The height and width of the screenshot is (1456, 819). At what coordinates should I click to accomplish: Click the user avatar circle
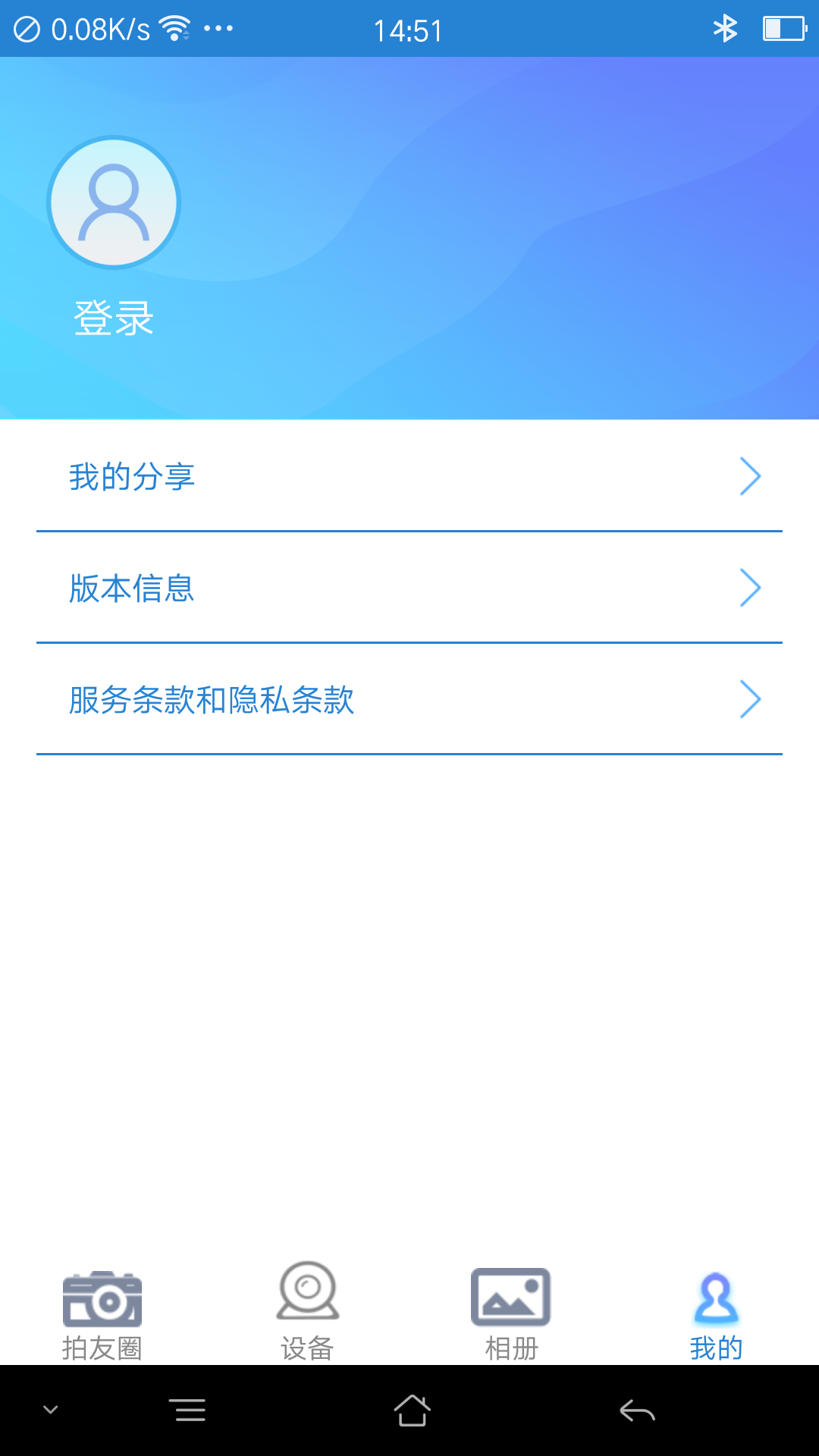[113, 203]
